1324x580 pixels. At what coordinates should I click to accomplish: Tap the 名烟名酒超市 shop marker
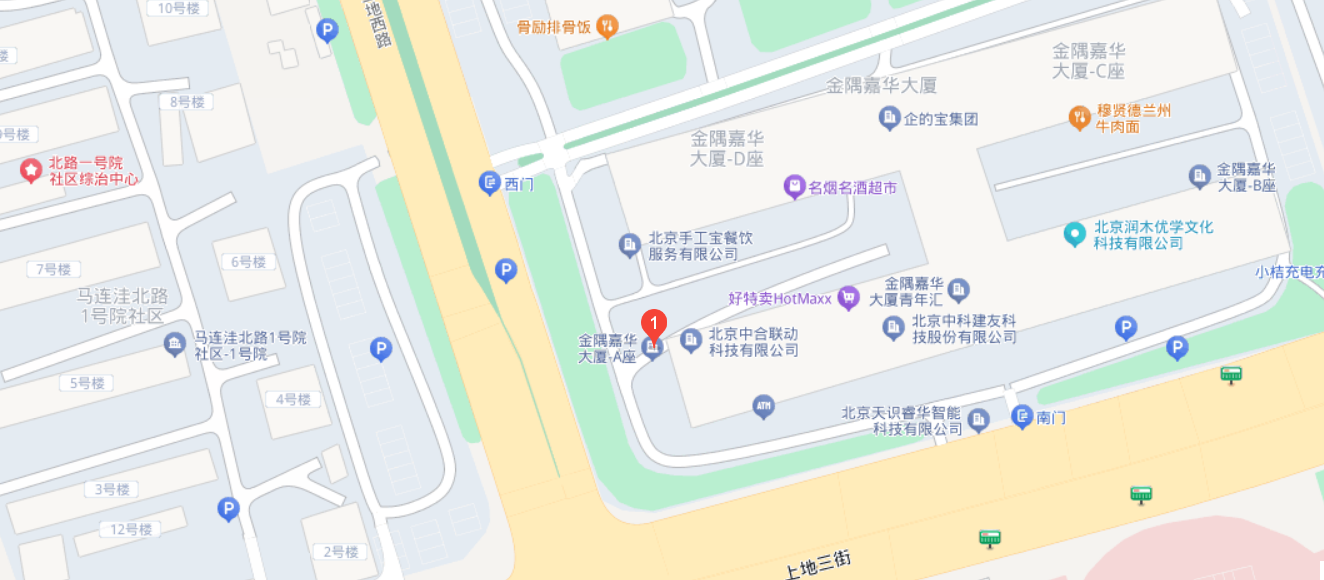(x=794, y=187)
